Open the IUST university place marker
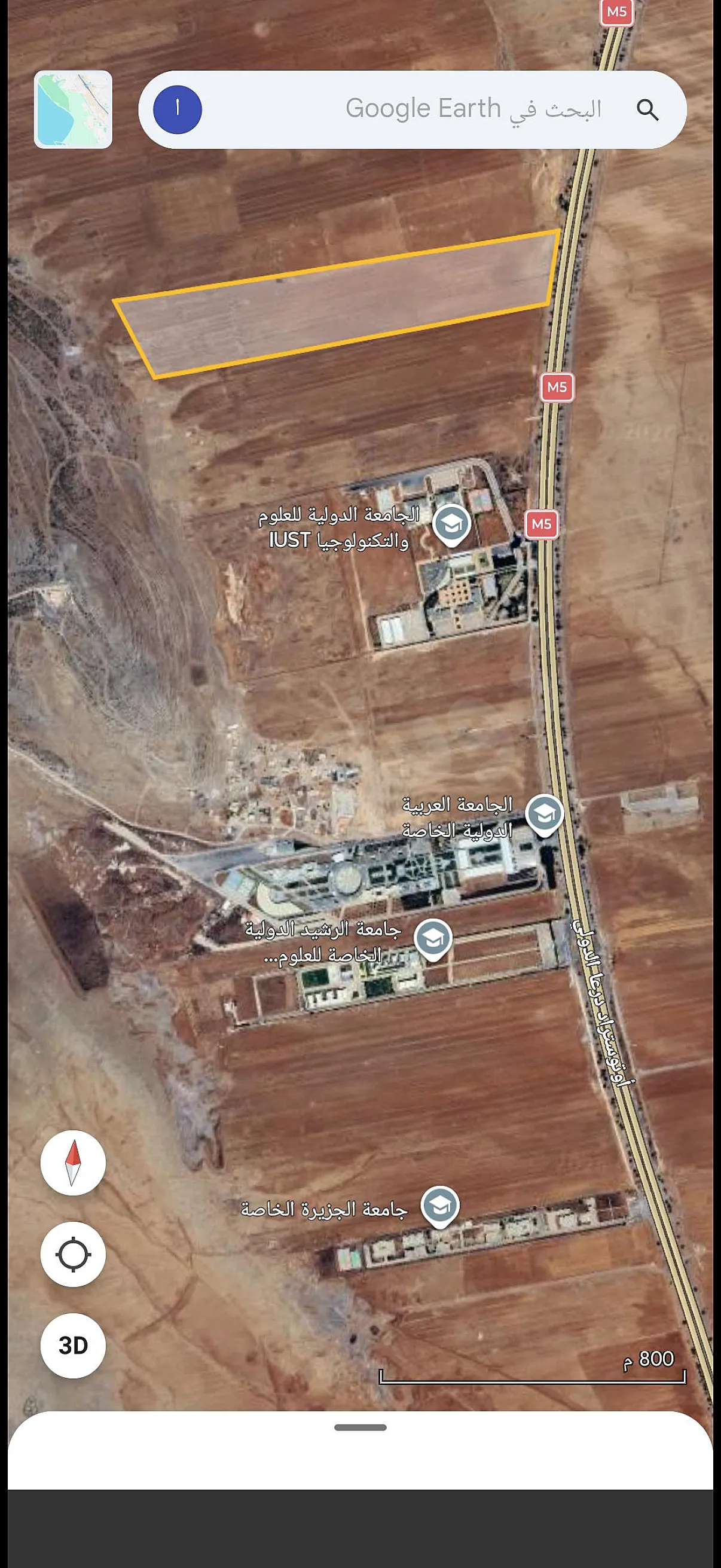The width and height of the screenshot is (721, 1568). pos(451,524)
